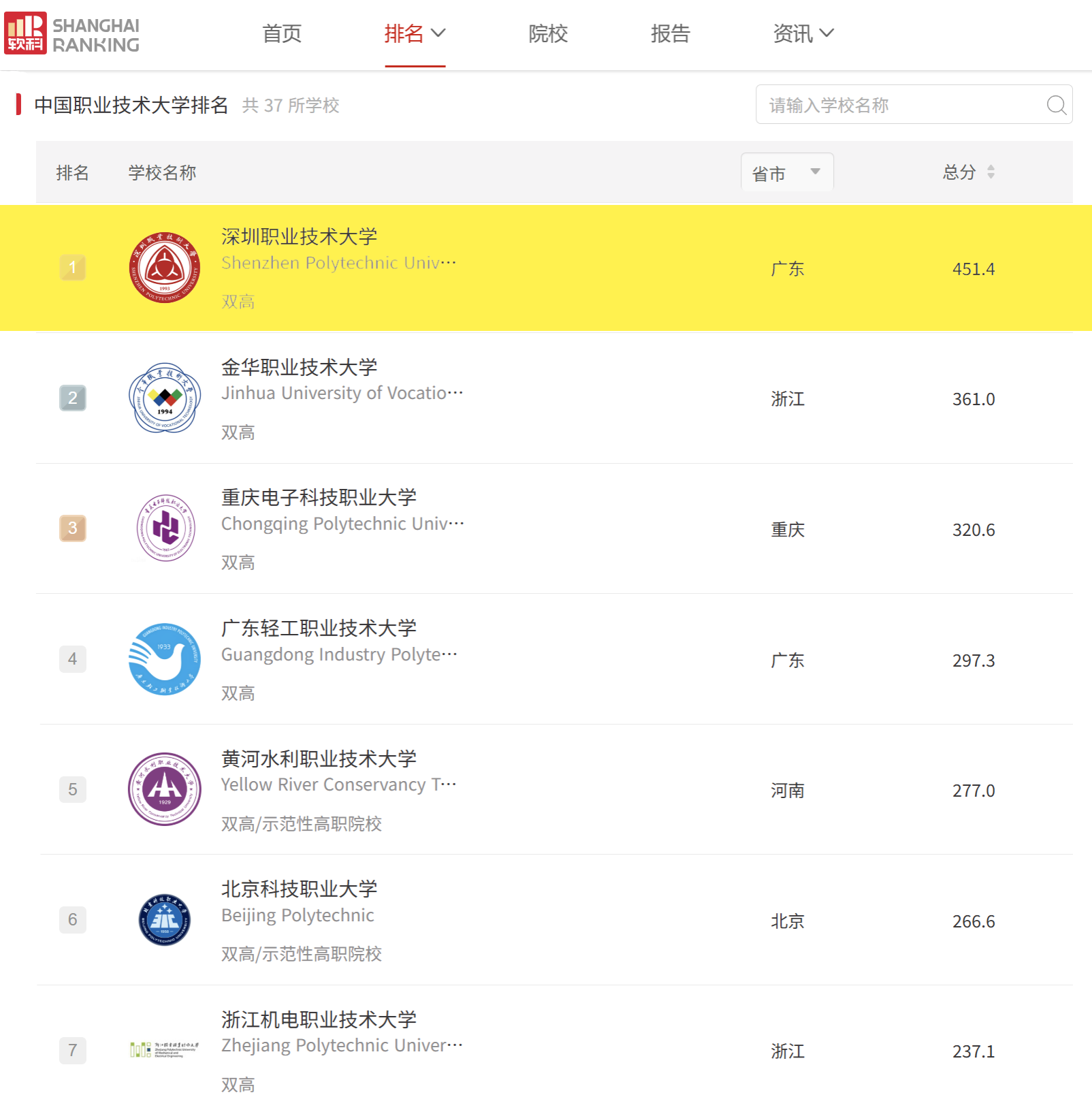Sort the list by 总分
The image size is (1092, 1112).
(x=969, y=172)
